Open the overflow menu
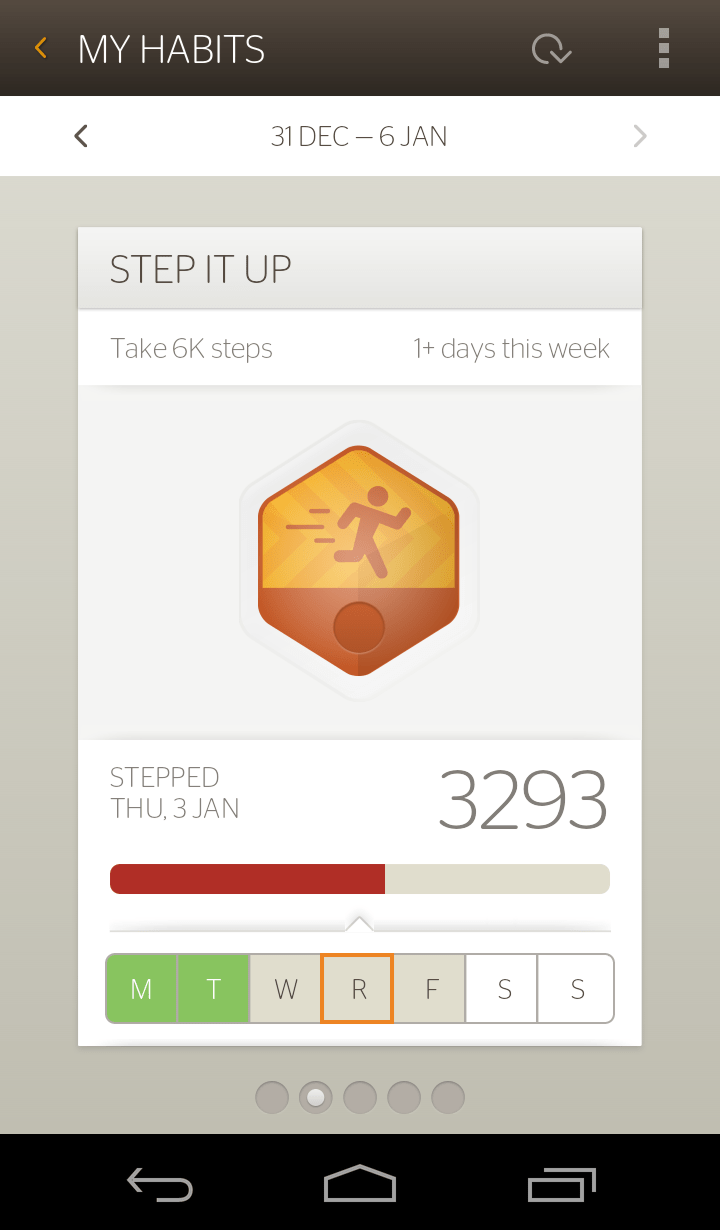Viewport: 720px width, 1230px height. click(x=664, y=48)
